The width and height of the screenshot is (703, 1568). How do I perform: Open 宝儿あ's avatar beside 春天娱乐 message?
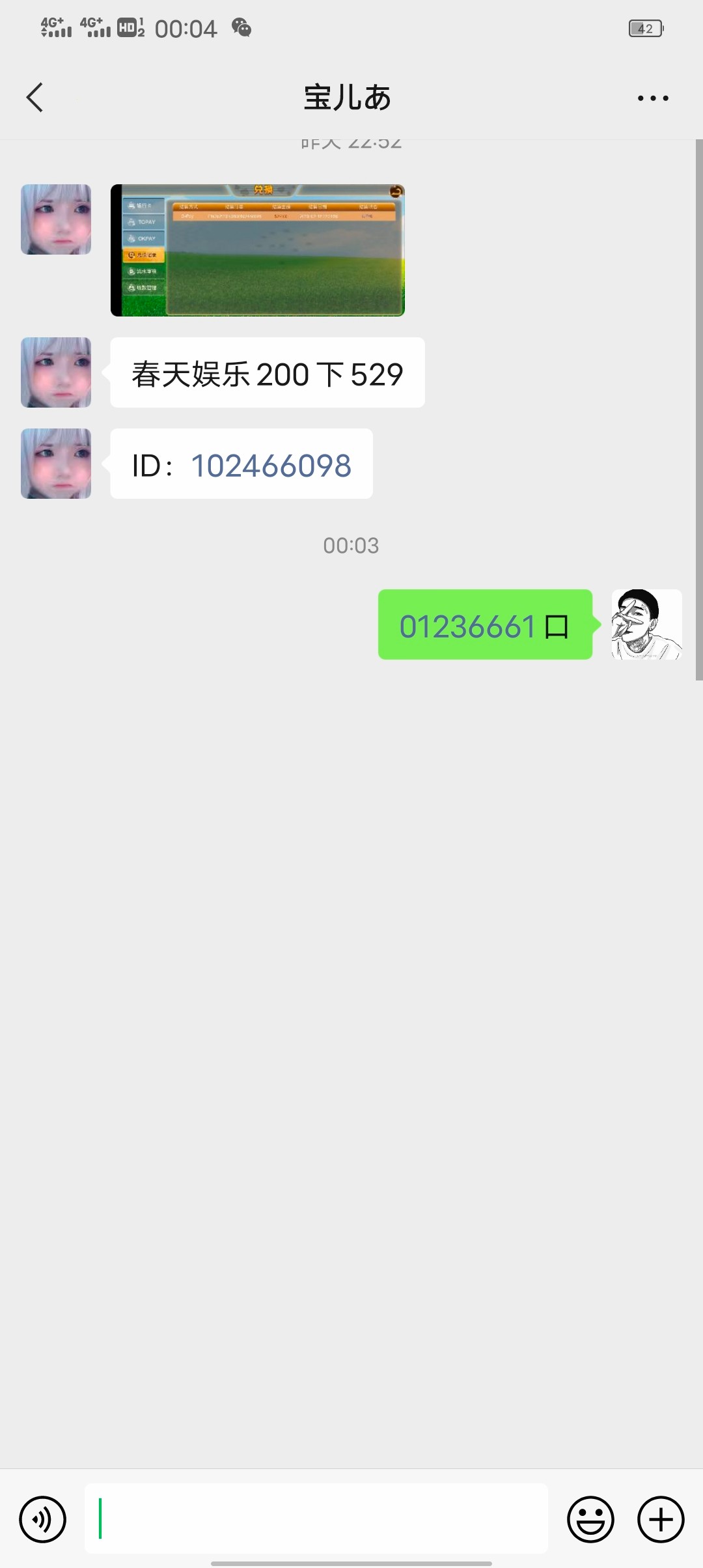click(56, 372)
